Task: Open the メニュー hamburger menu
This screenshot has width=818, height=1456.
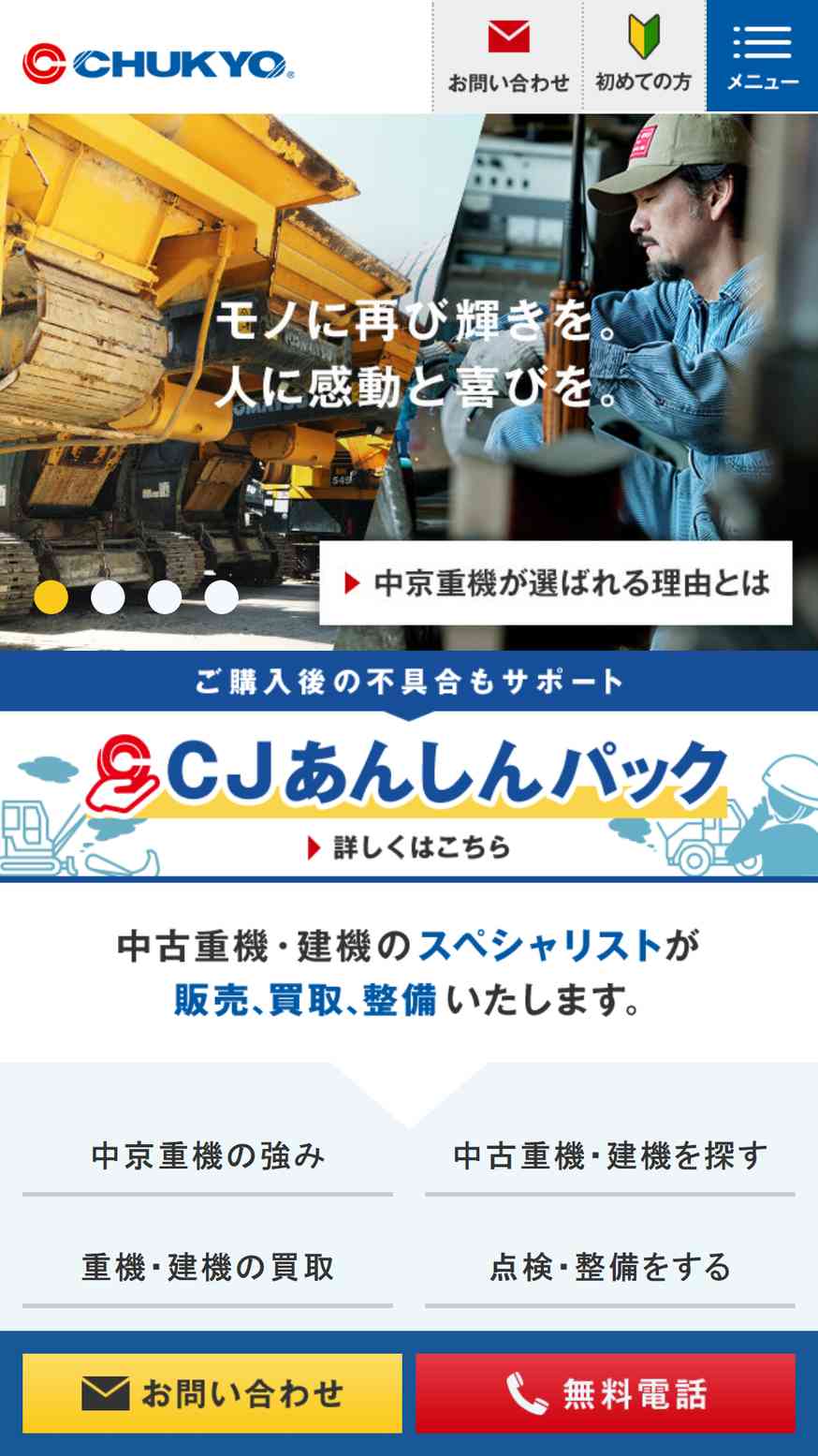Action: click(x=762, y=56)
